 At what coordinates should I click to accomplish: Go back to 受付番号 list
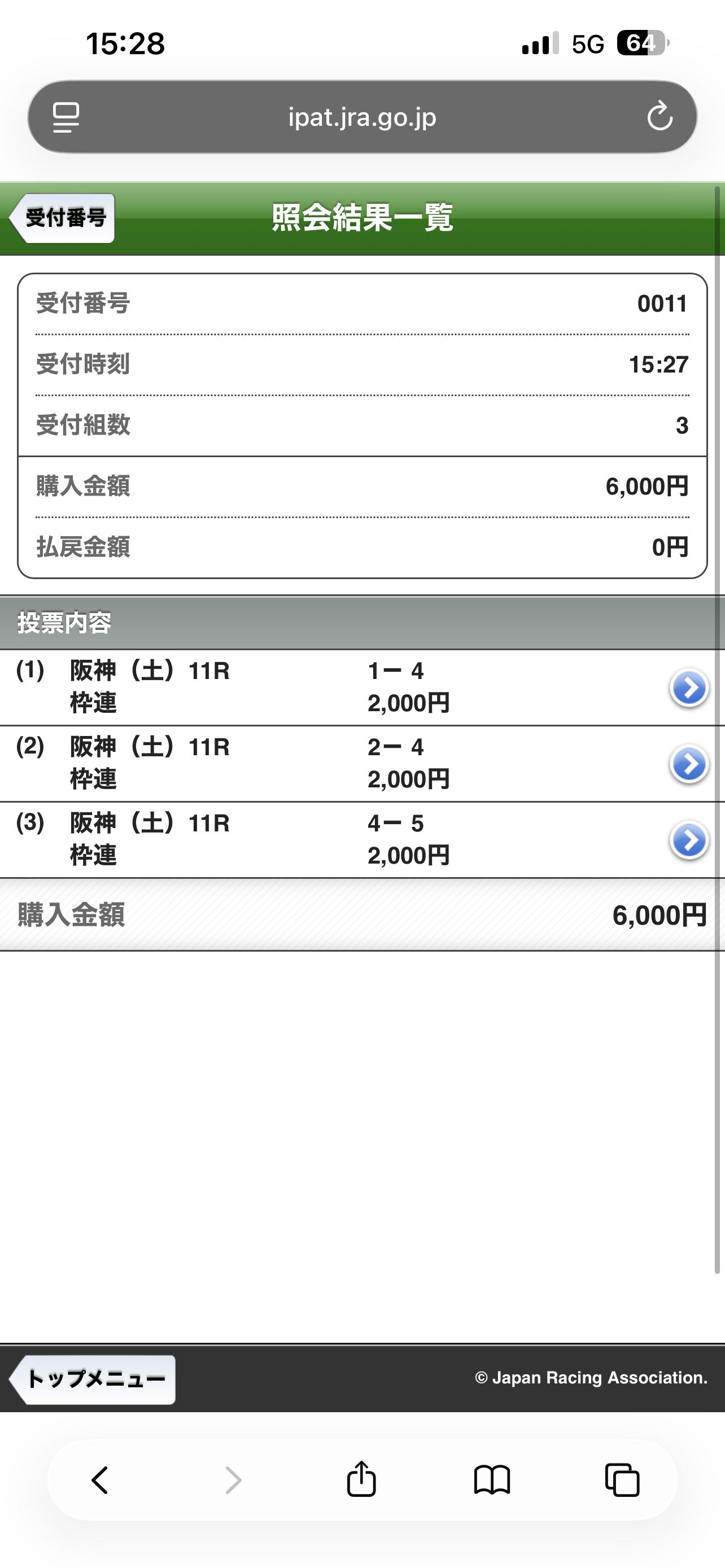63,218
